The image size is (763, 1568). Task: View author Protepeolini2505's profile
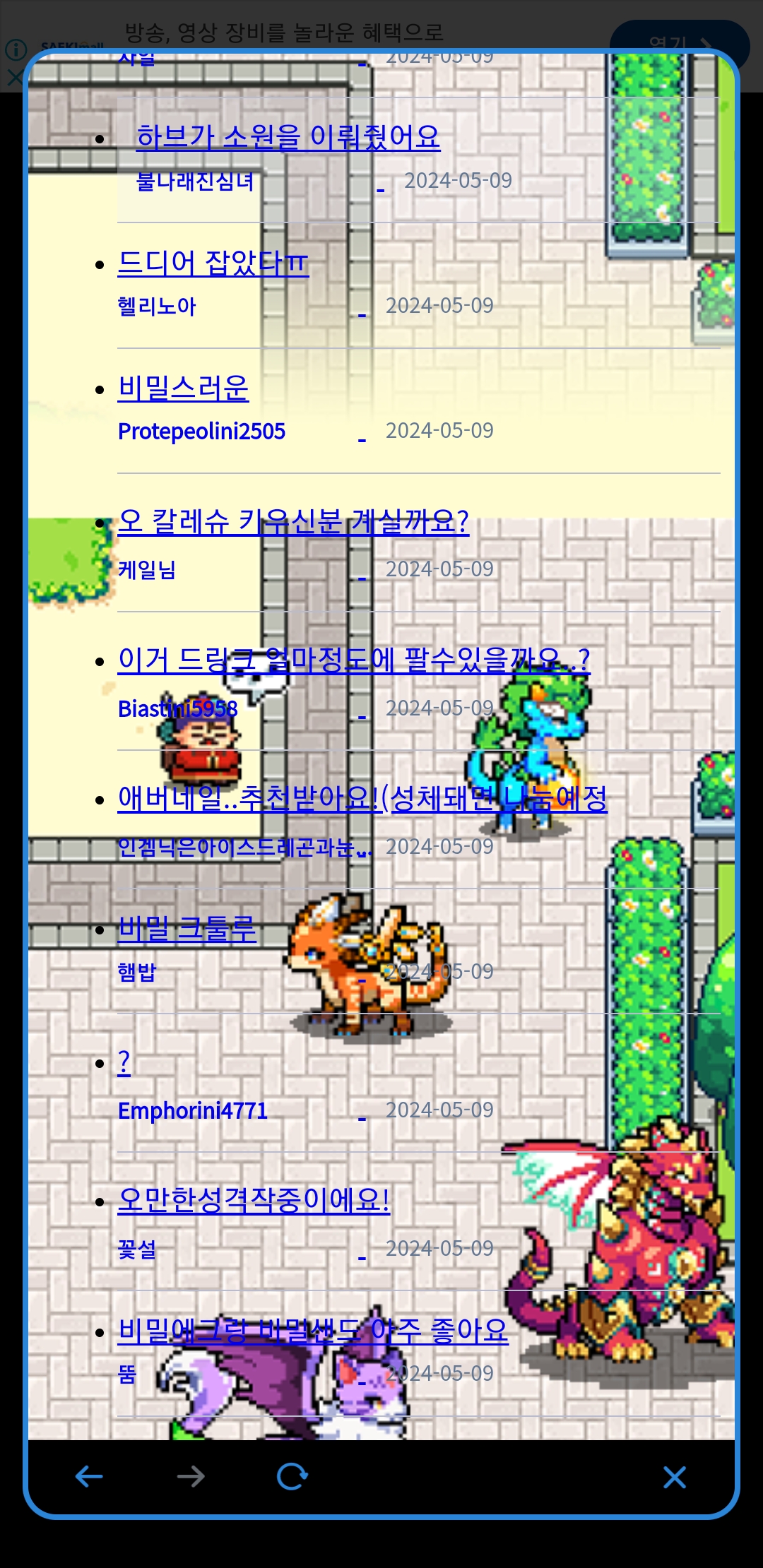(201, 431)
